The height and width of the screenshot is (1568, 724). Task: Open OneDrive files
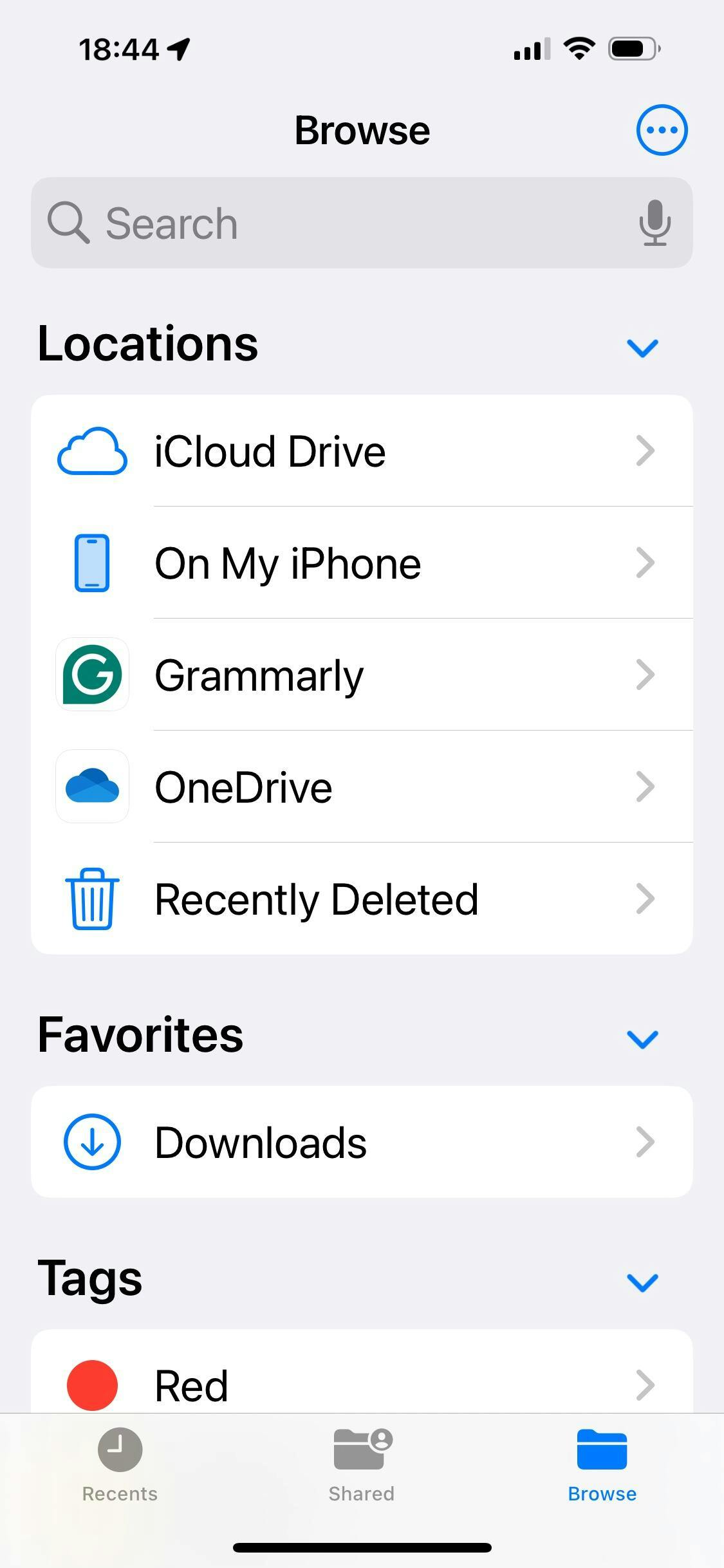coord(362,787)
